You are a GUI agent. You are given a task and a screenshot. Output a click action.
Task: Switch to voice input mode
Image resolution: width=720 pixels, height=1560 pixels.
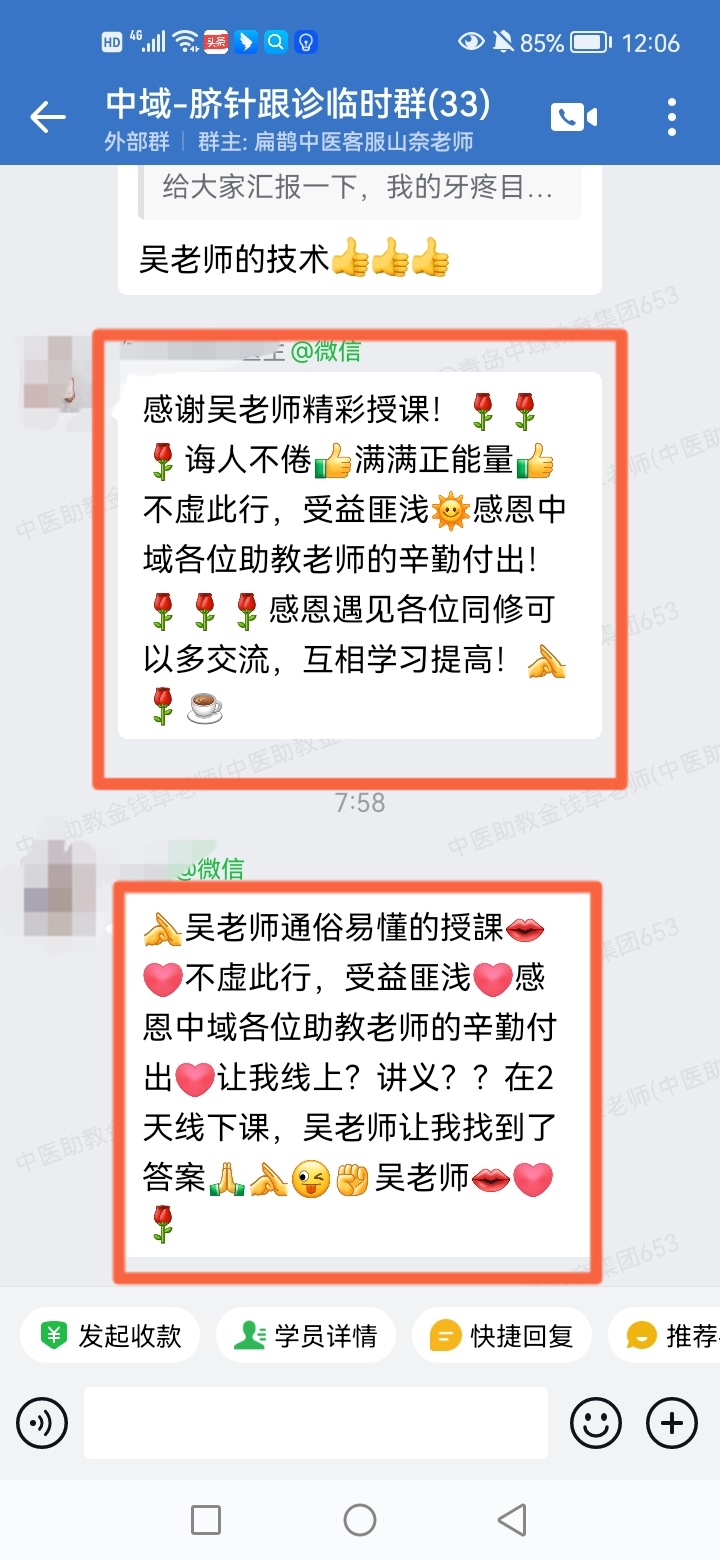42,1423
